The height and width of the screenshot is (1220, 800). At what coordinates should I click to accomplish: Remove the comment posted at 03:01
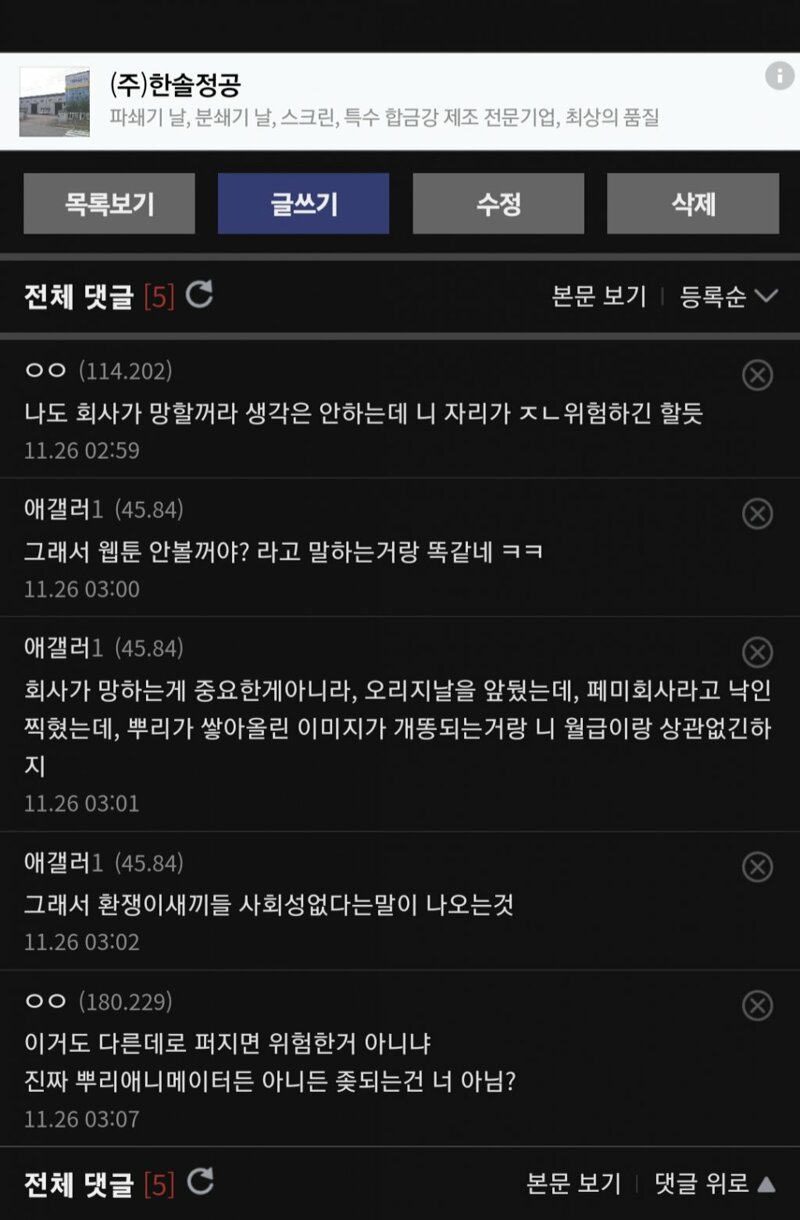(x=757, y=653)
